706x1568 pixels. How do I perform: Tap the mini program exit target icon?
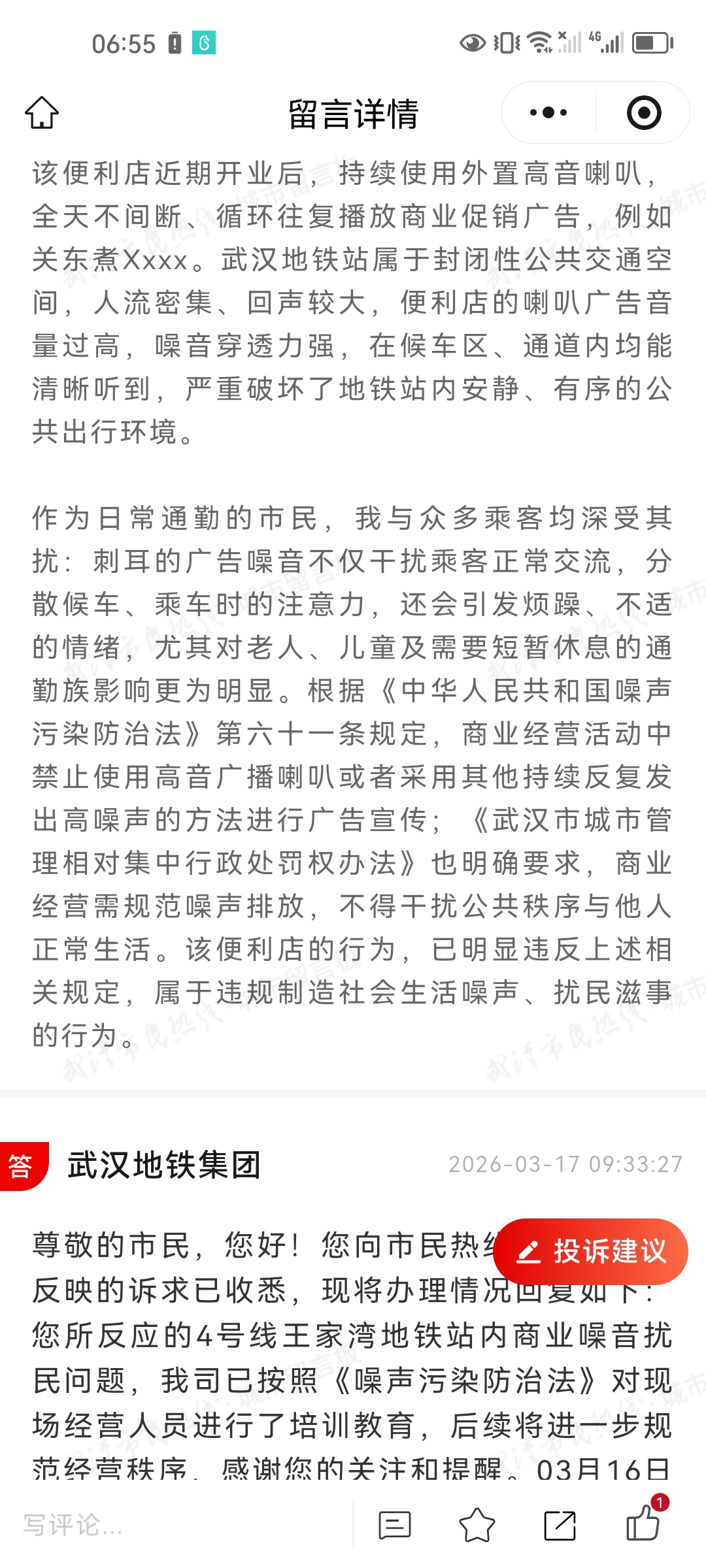point(643,112)
